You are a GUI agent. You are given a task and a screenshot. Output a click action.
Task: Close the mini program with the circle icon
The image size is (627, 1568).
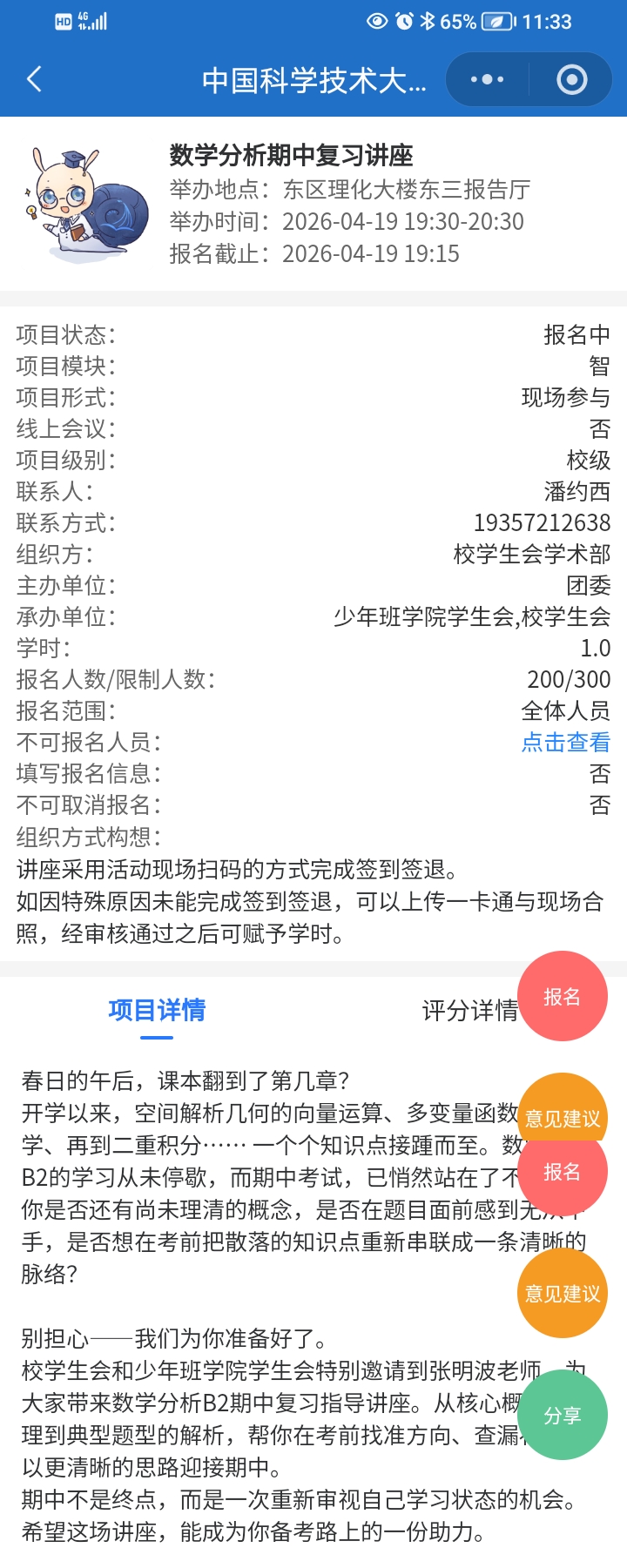pos(571,79)
